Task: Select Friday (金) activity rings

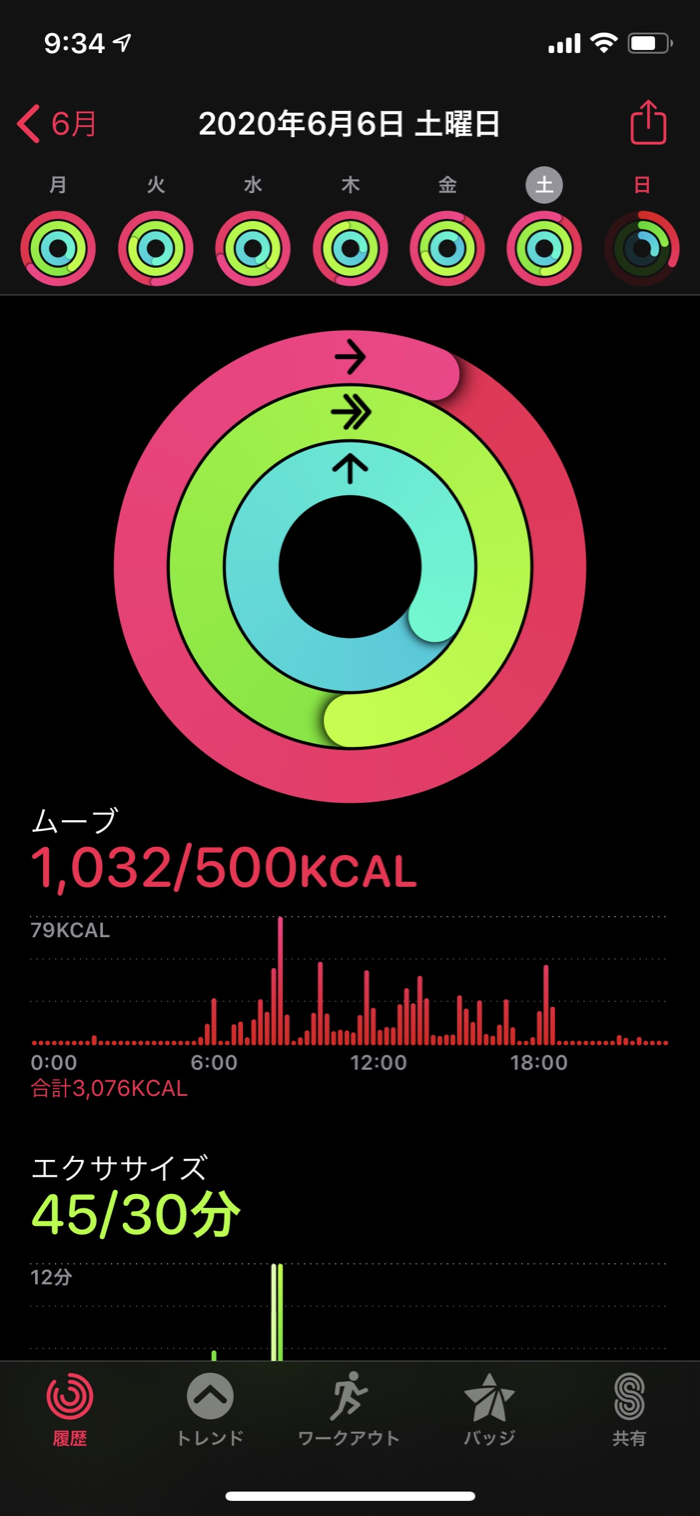Action: click(x=447, y=248)
